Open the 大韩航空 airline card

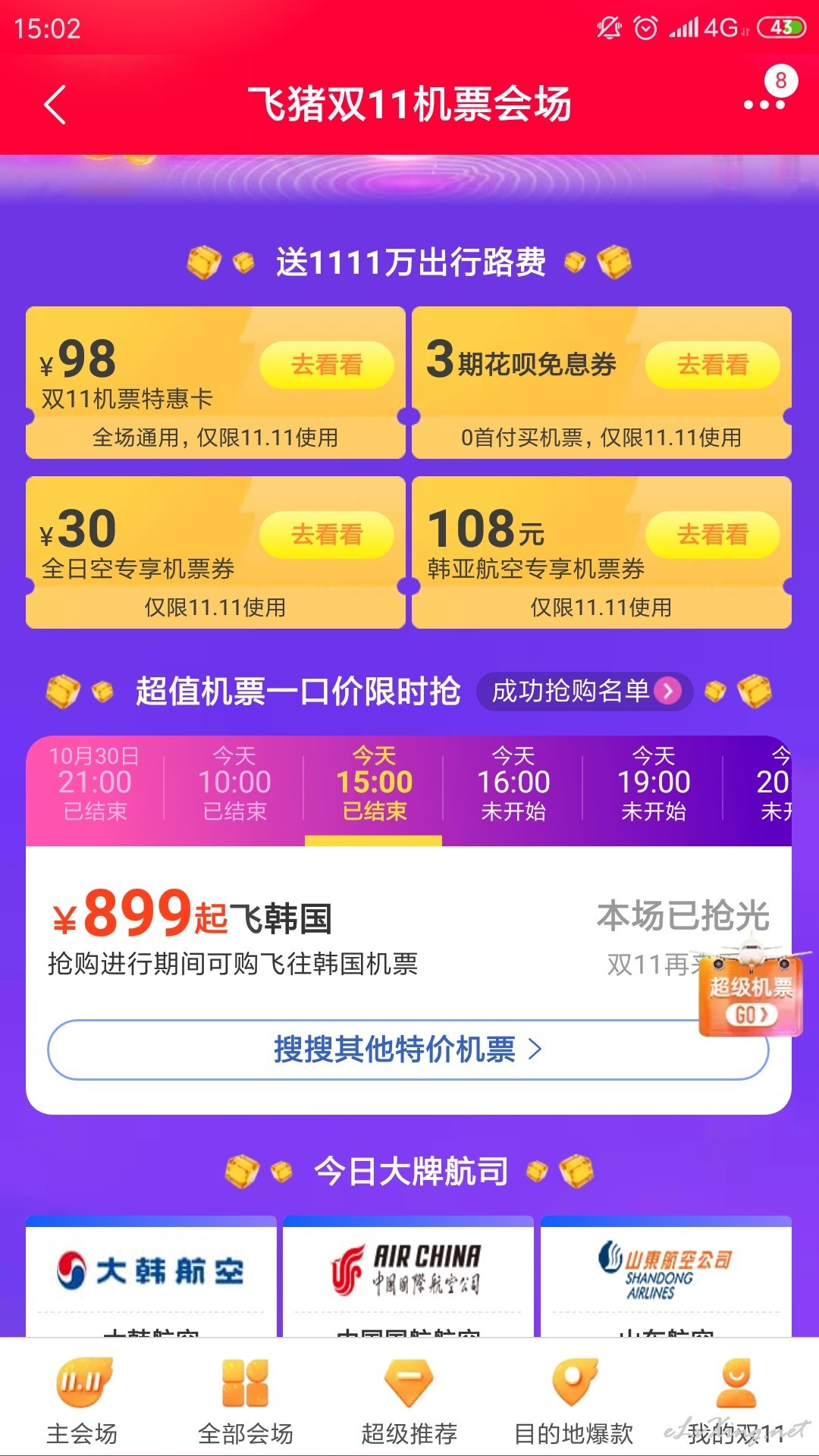[151, 1277]
